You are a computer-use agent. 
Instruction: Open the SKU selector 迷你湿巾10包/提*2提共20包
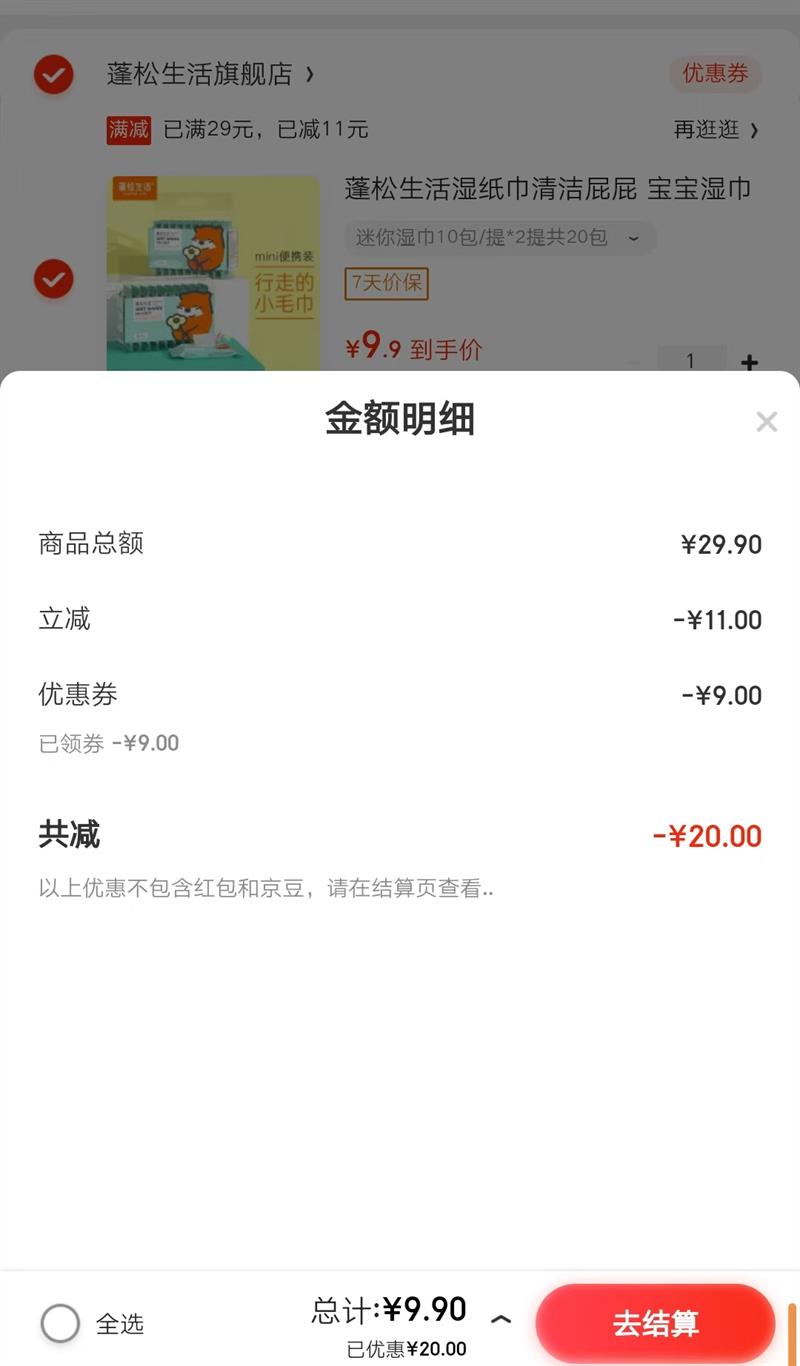pyautogui.click(x=500, y=237)
